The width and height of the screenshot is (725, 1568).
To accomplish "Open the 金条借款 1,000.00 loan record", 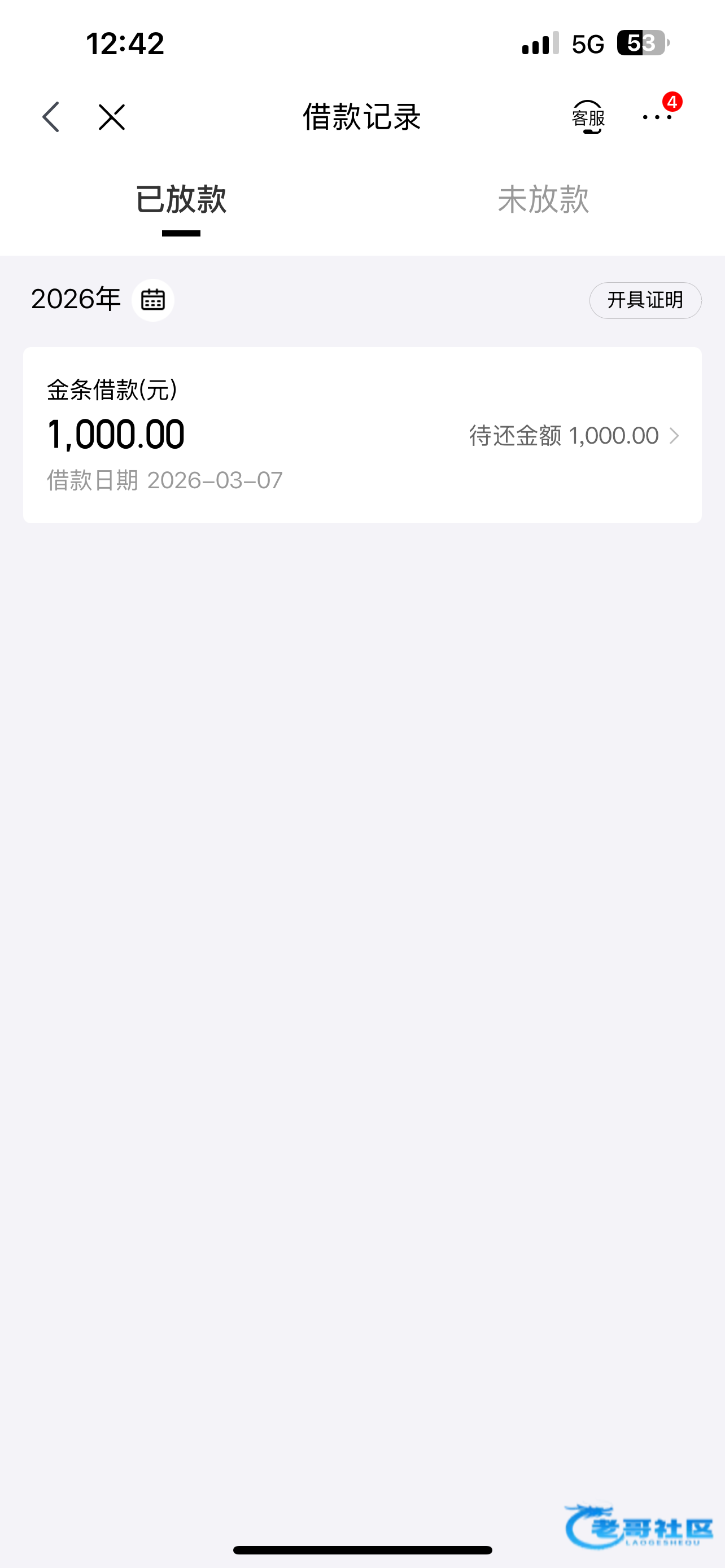I will tap(362, 435).
